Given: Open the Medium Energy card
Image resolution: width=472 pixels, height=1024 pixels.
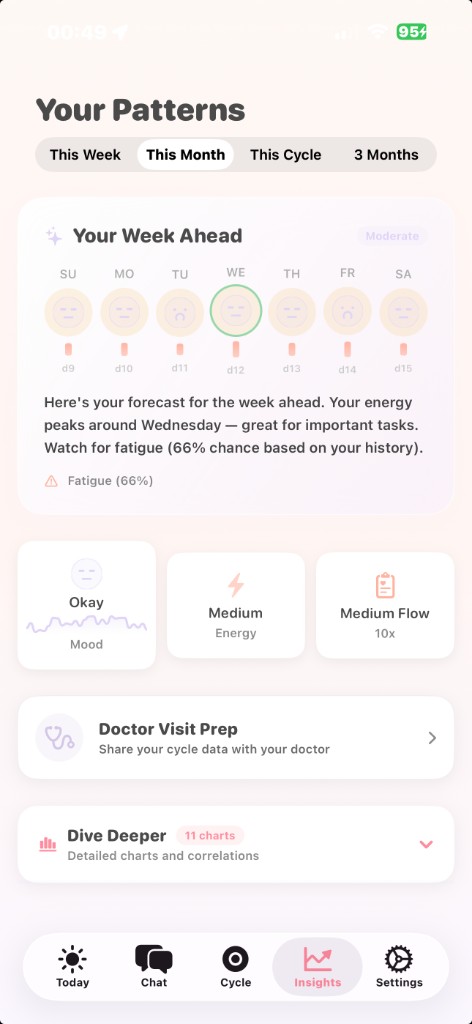Looking at the screenshot, I should [x=236, y=605].
